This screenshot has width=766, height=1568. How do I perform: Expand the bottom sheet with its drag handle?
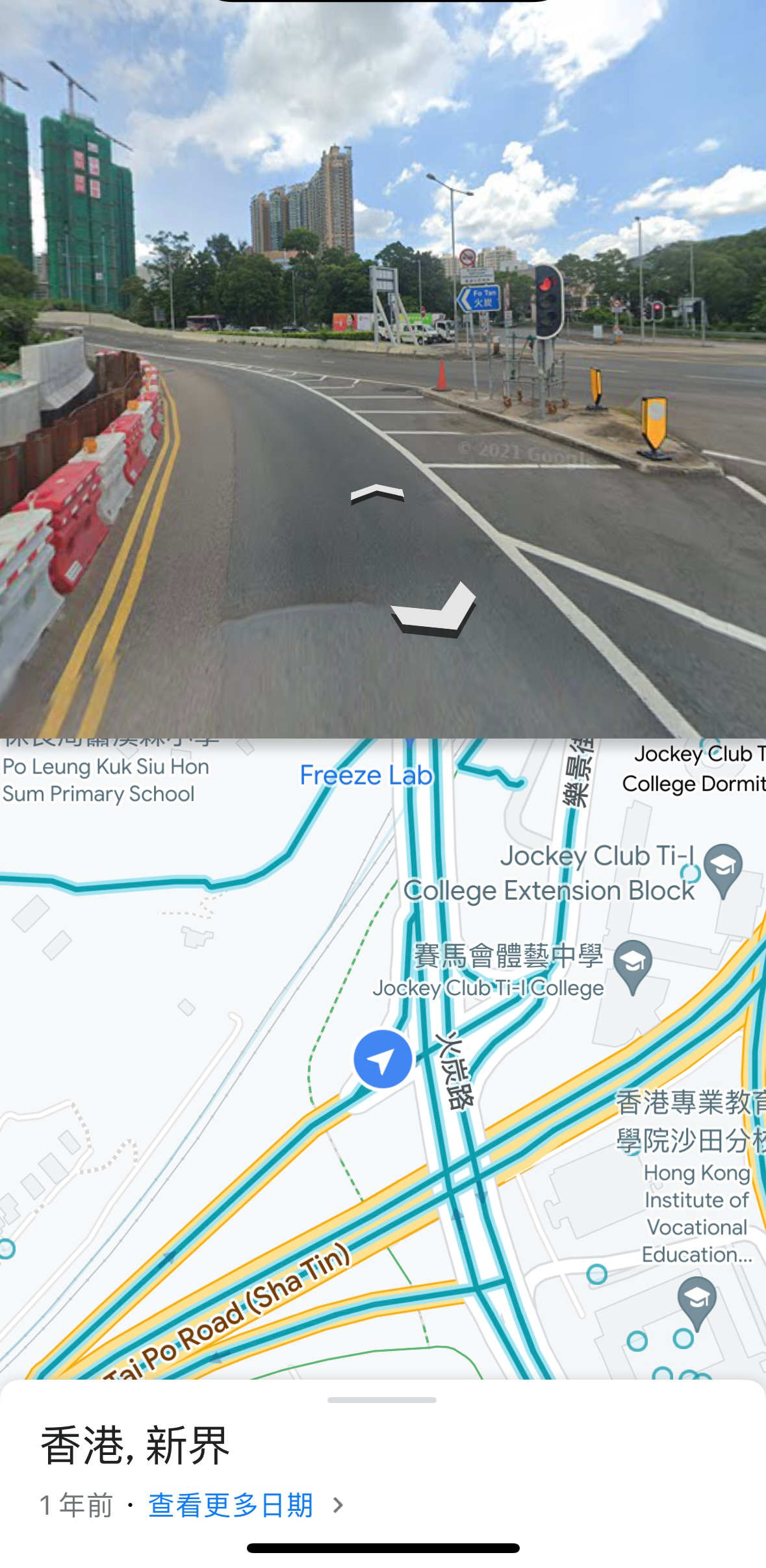click(382, 1400)
